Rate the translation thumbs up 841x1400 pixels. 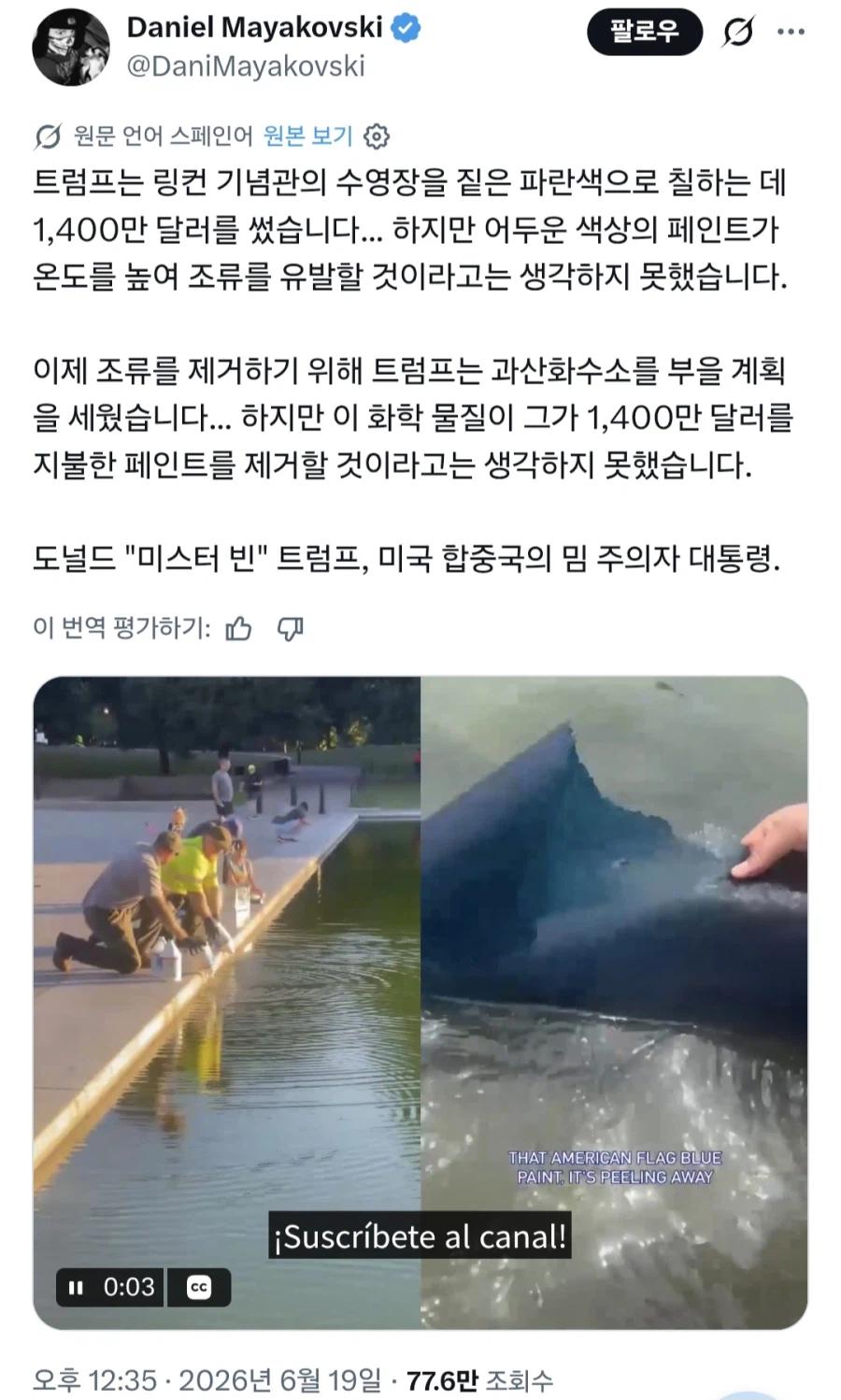point(239,629)
